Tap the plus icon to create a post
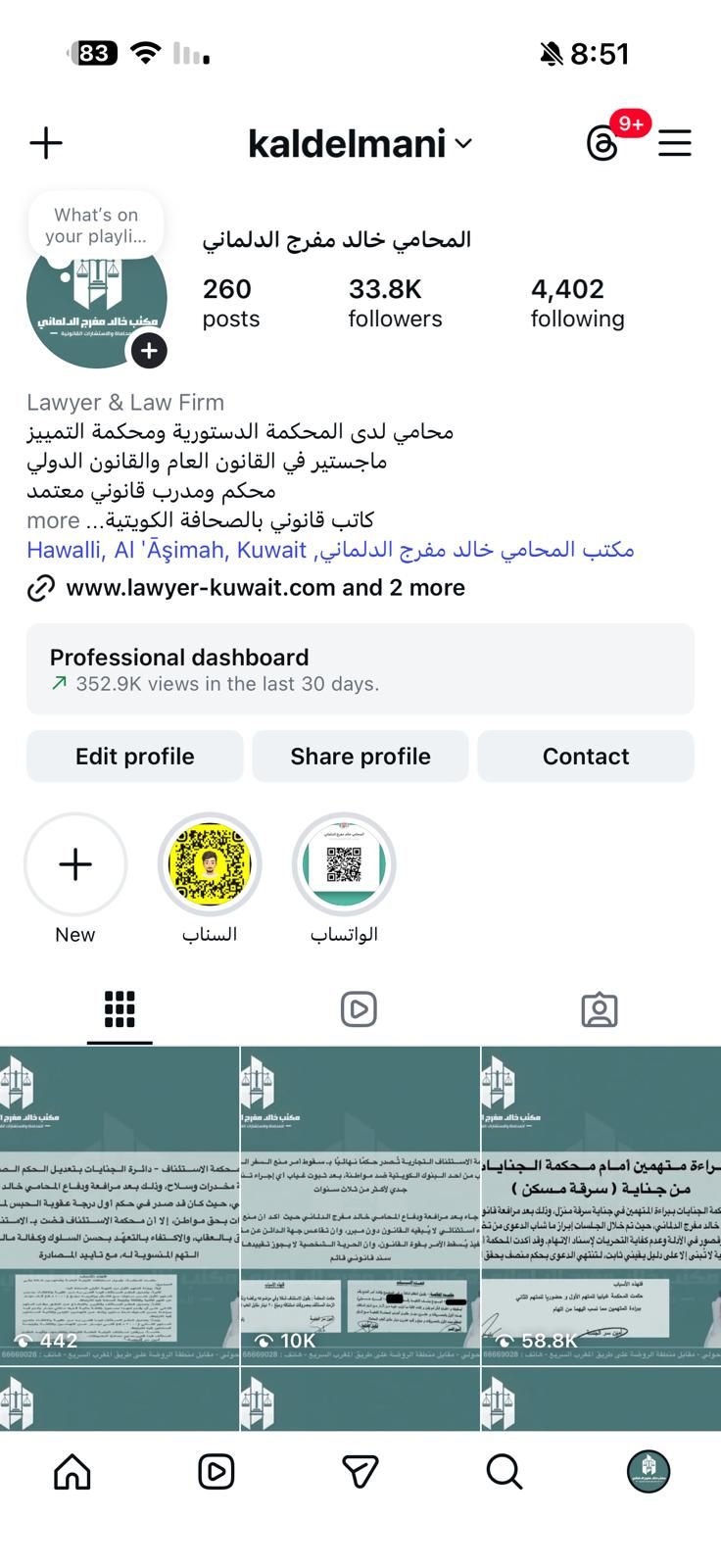 click(46, 143)
